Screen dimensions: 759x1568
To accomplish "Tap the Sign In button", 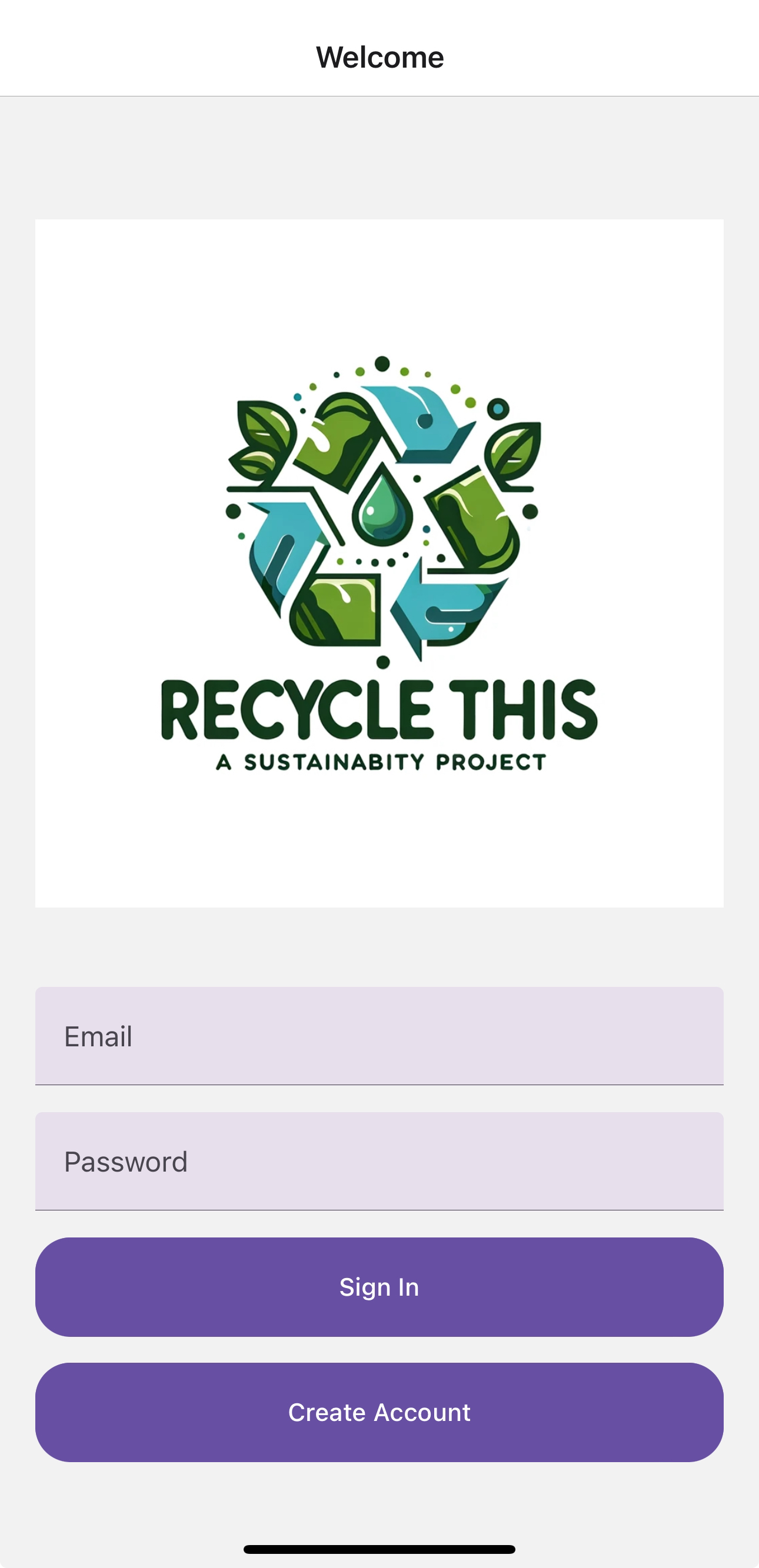I will tap(379, 1287).
